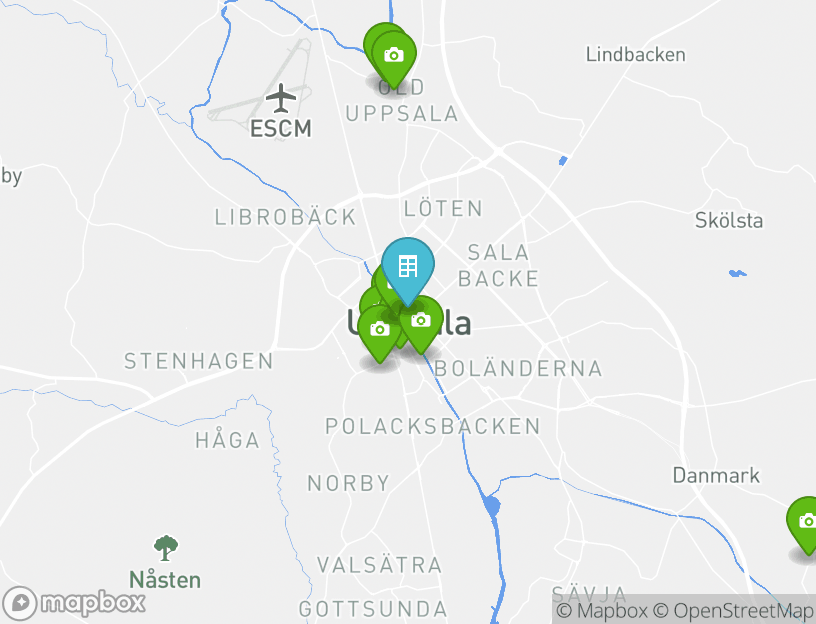Open the camera marker at Old Uppsala

pos(394,55)
